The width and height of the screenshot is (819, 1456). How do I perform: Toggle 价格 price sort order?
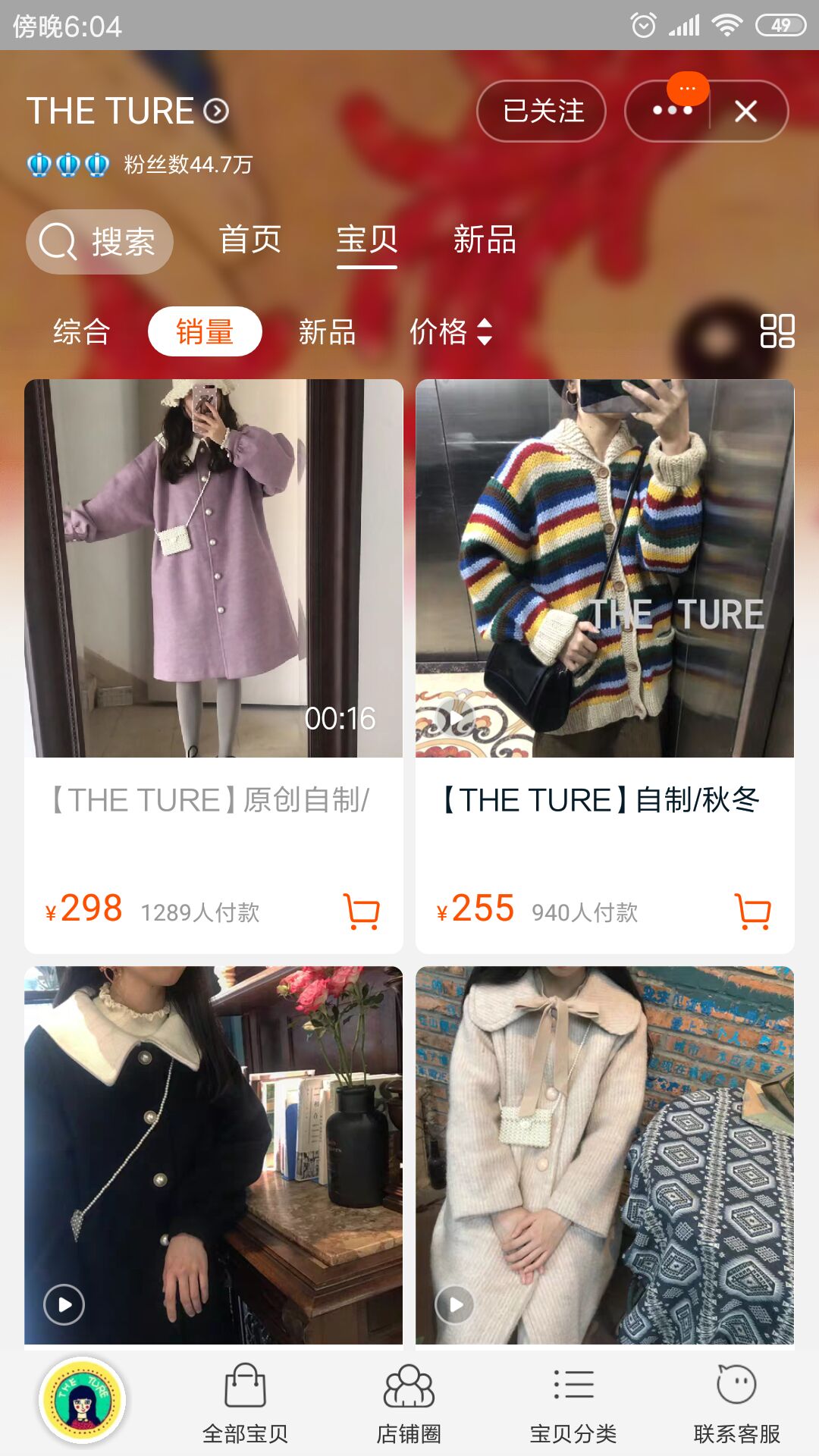click(x=449, y=331)
